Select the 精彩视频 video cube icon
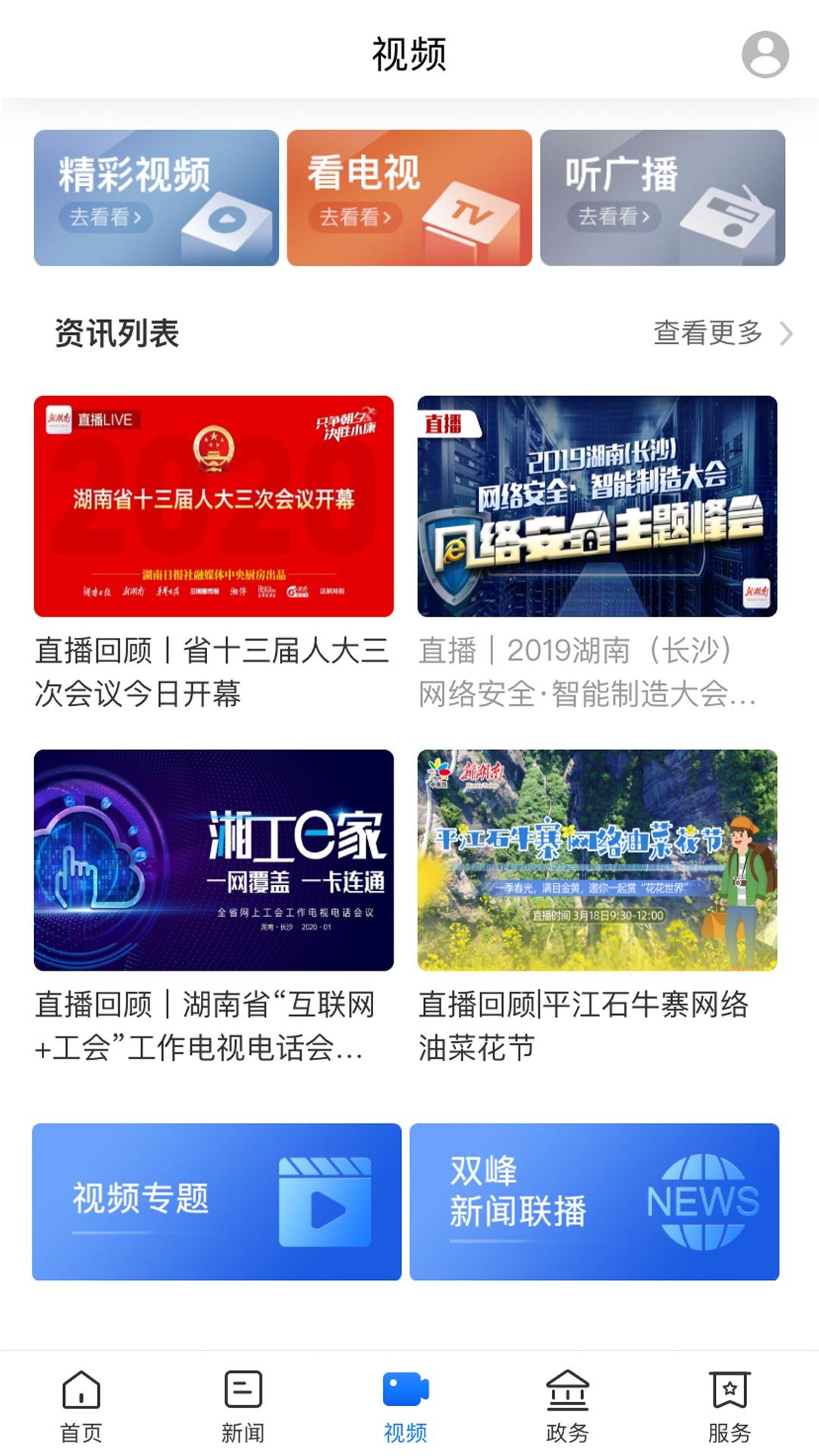The width and height of the screenshot is (819, 1456). pos(227,220)
